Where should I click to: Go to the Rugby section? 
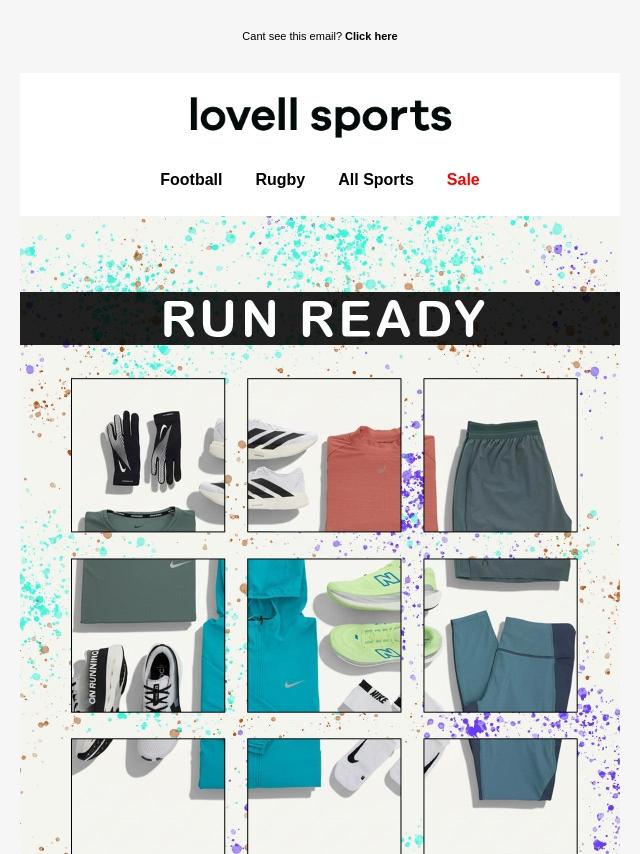tap(280, 179)
